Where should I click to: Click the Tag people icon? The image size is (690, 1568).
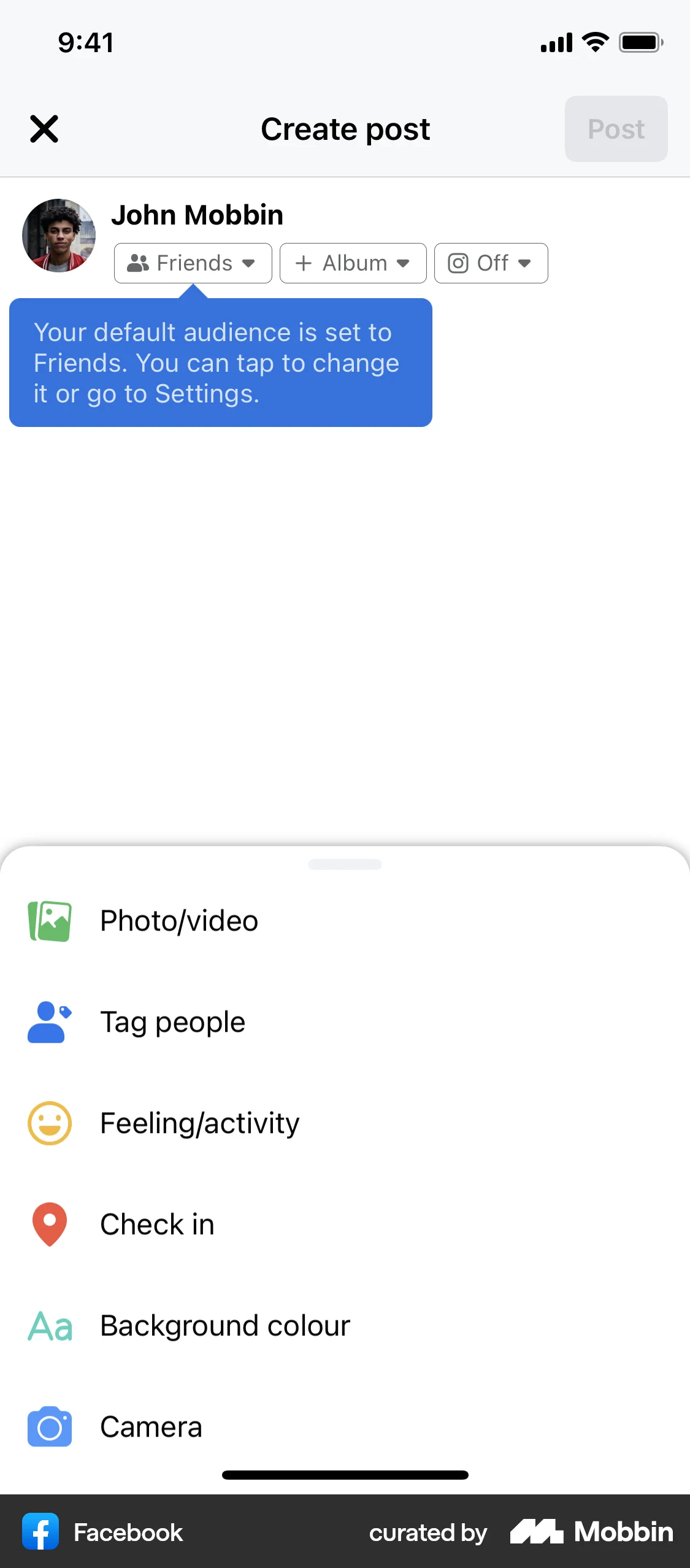click(x=47, y=1021)
